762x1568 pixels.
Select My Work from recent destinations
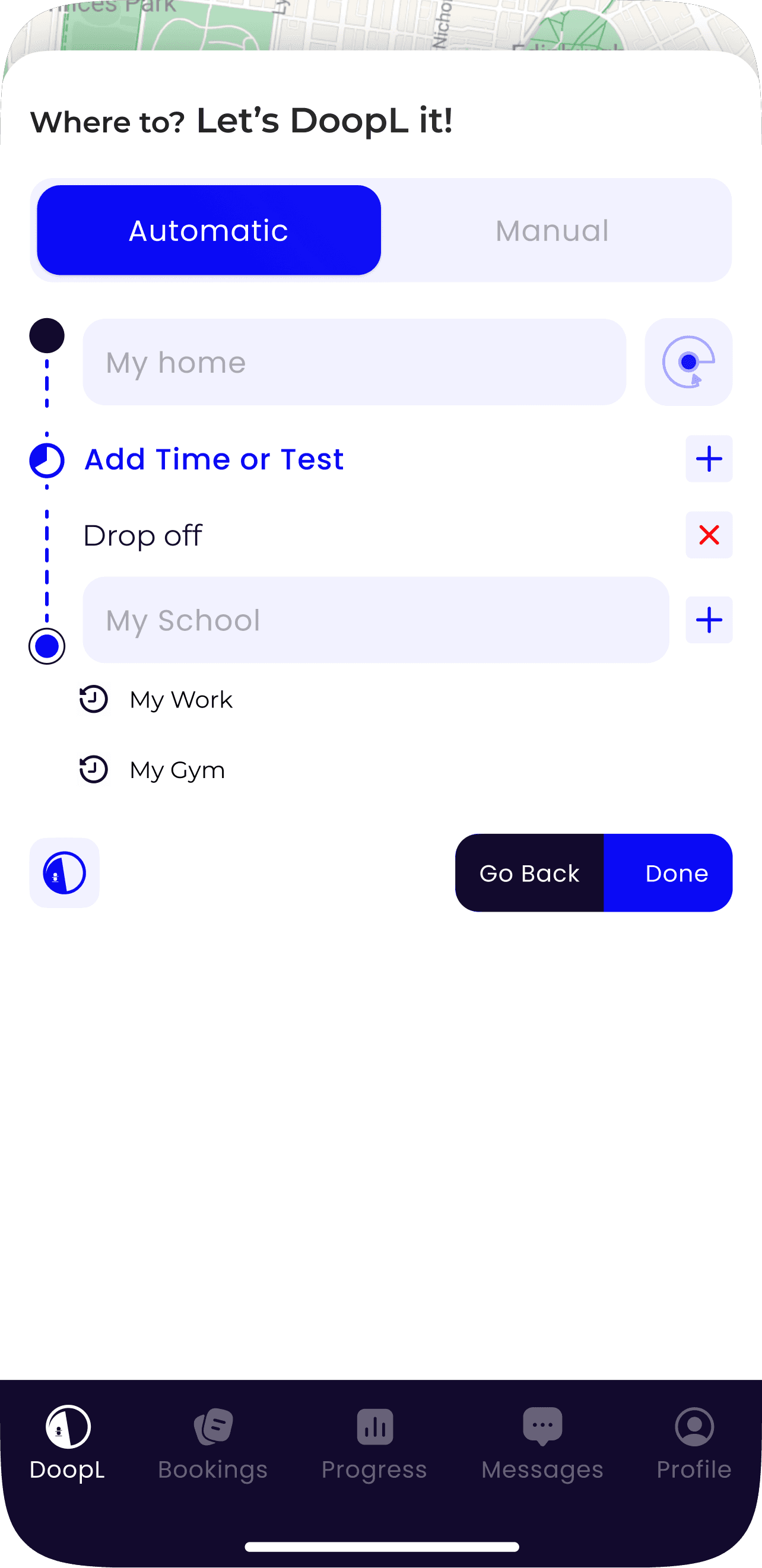[x=181, y=699]
